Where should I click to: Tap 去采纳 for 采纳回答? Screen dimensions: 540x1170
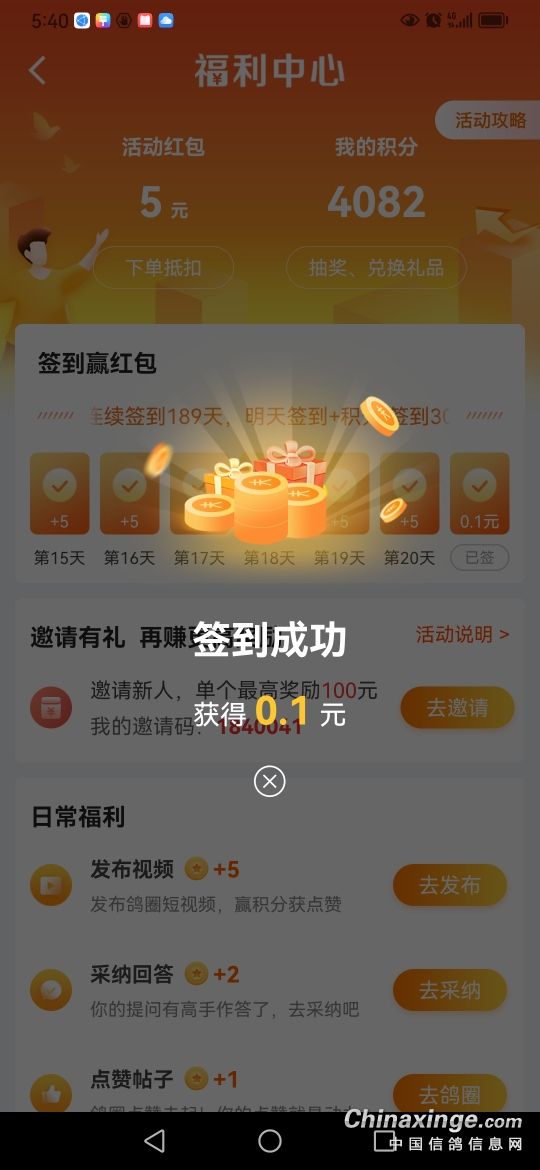tap(450, 990)
